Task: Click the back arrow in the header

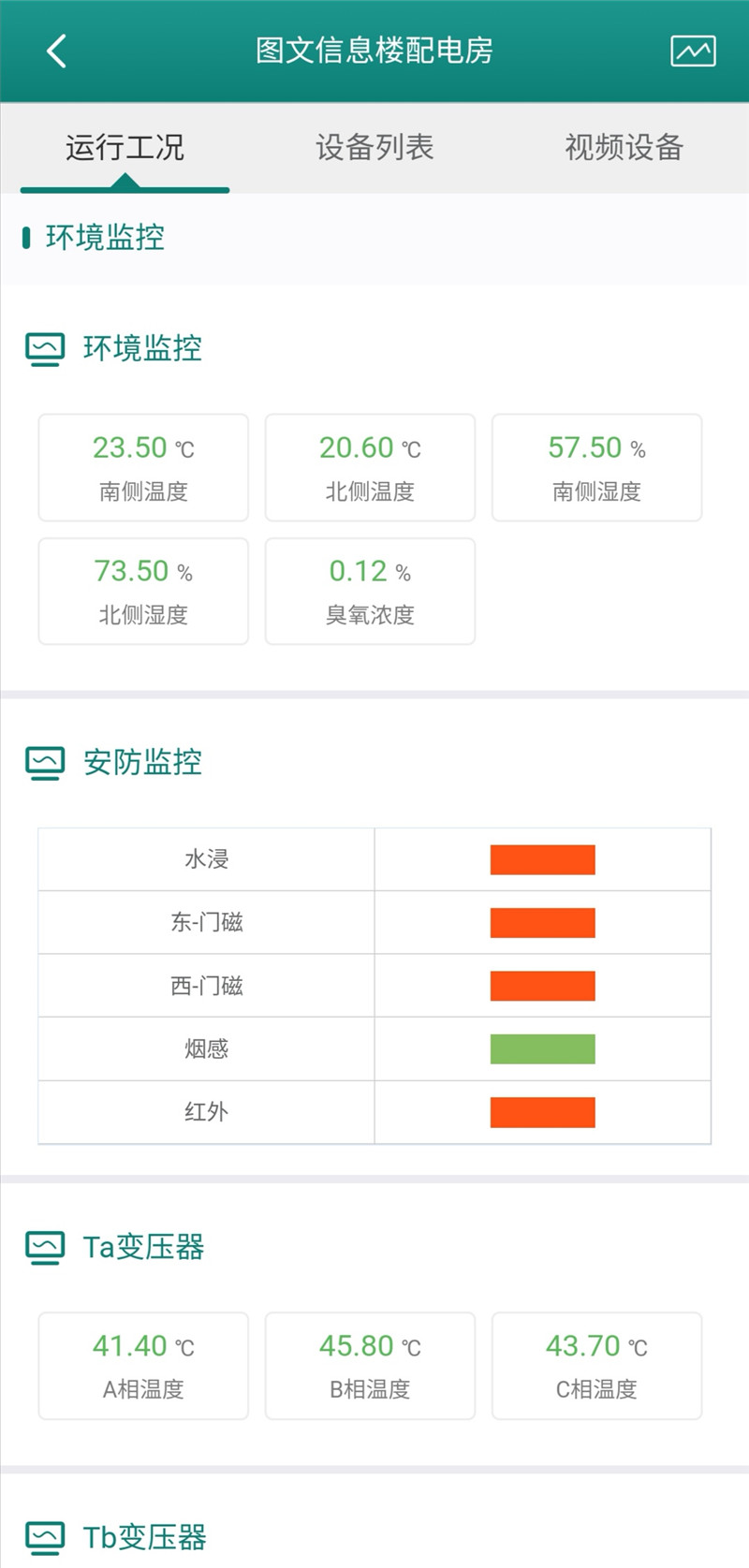Action: (56, 51)
